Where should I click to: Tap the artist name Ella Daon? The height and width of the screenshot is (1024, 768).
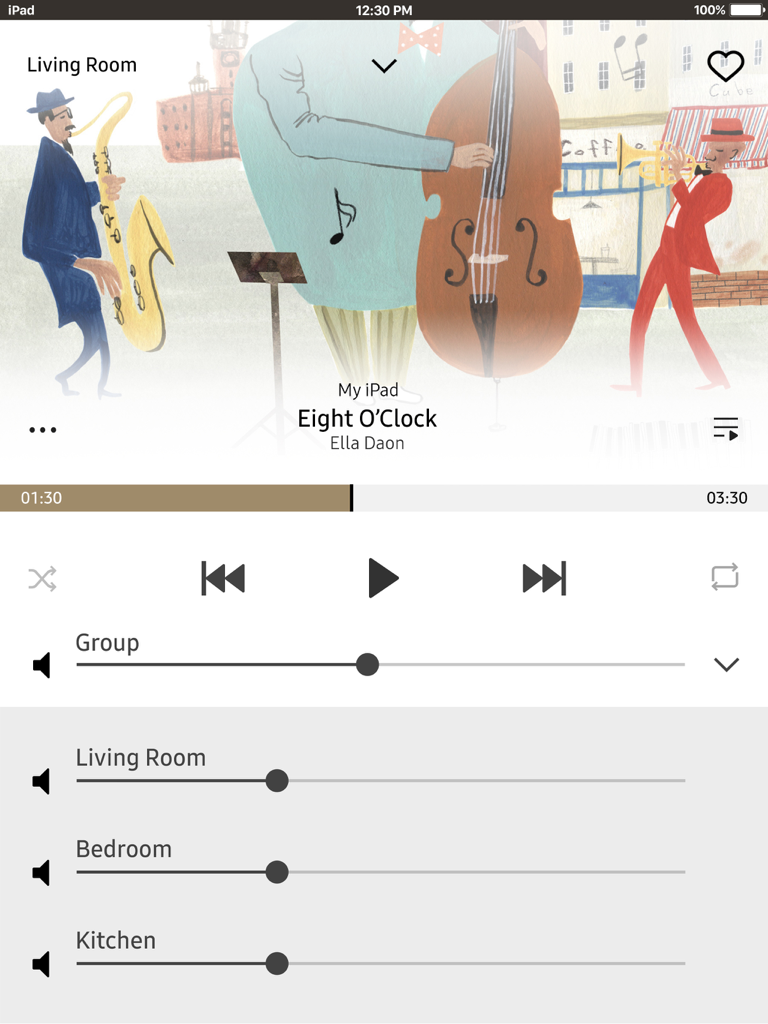point(367,443)
